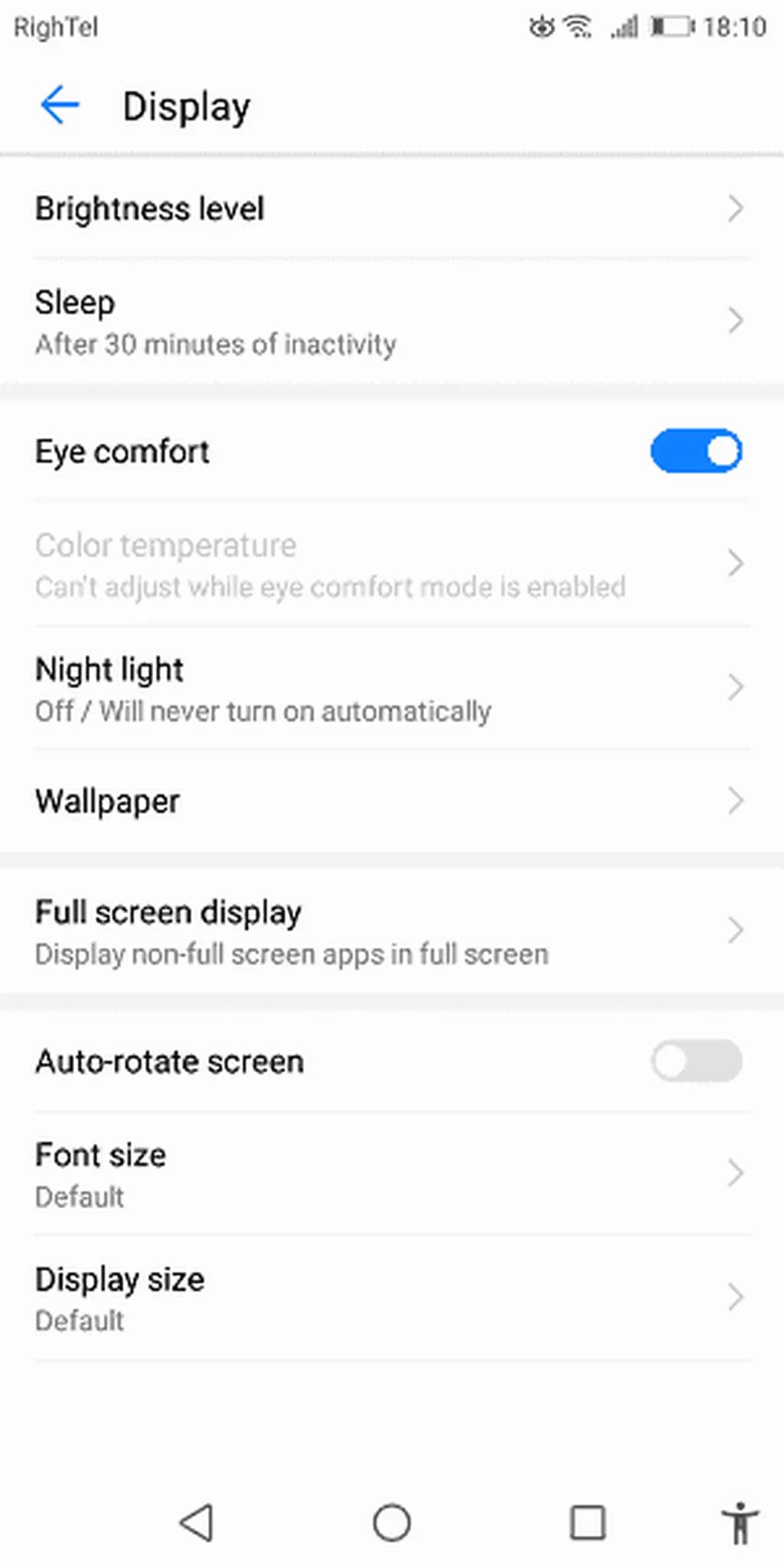Open Display size setting
784x1568 pixels.
(390, 1298)
